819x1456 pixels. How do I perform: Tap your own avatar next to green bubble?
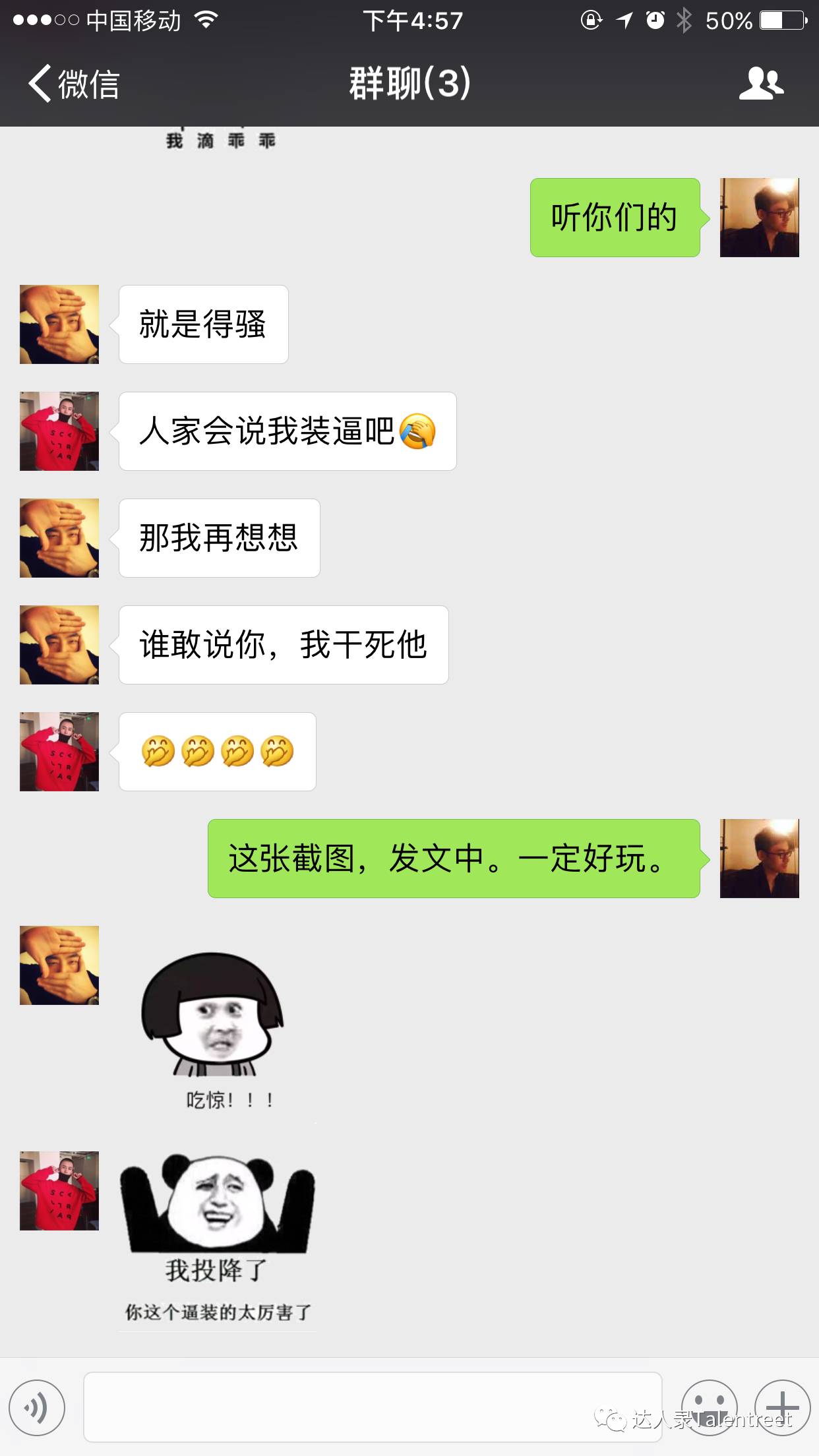click(760, 218)
